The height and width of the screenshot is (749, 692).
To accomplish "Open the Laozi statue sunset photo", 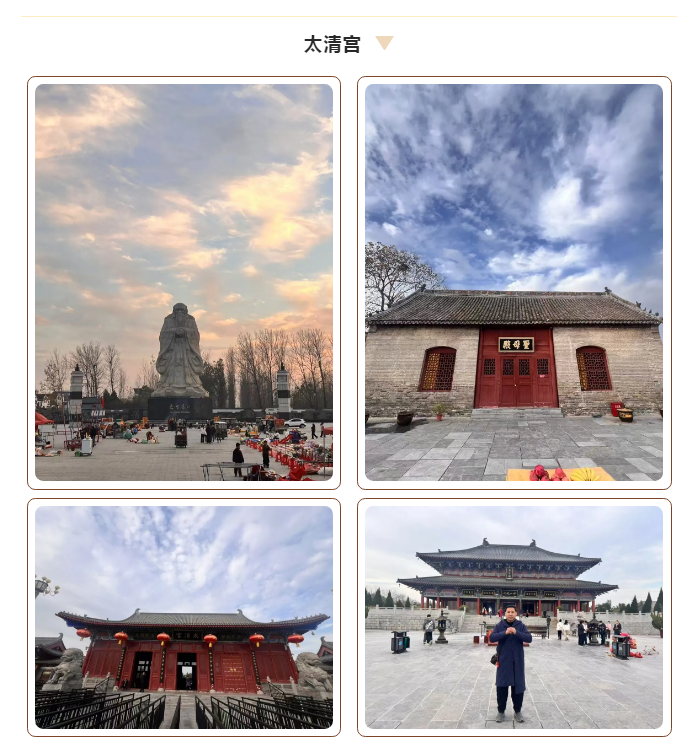I will coord(184,282).
